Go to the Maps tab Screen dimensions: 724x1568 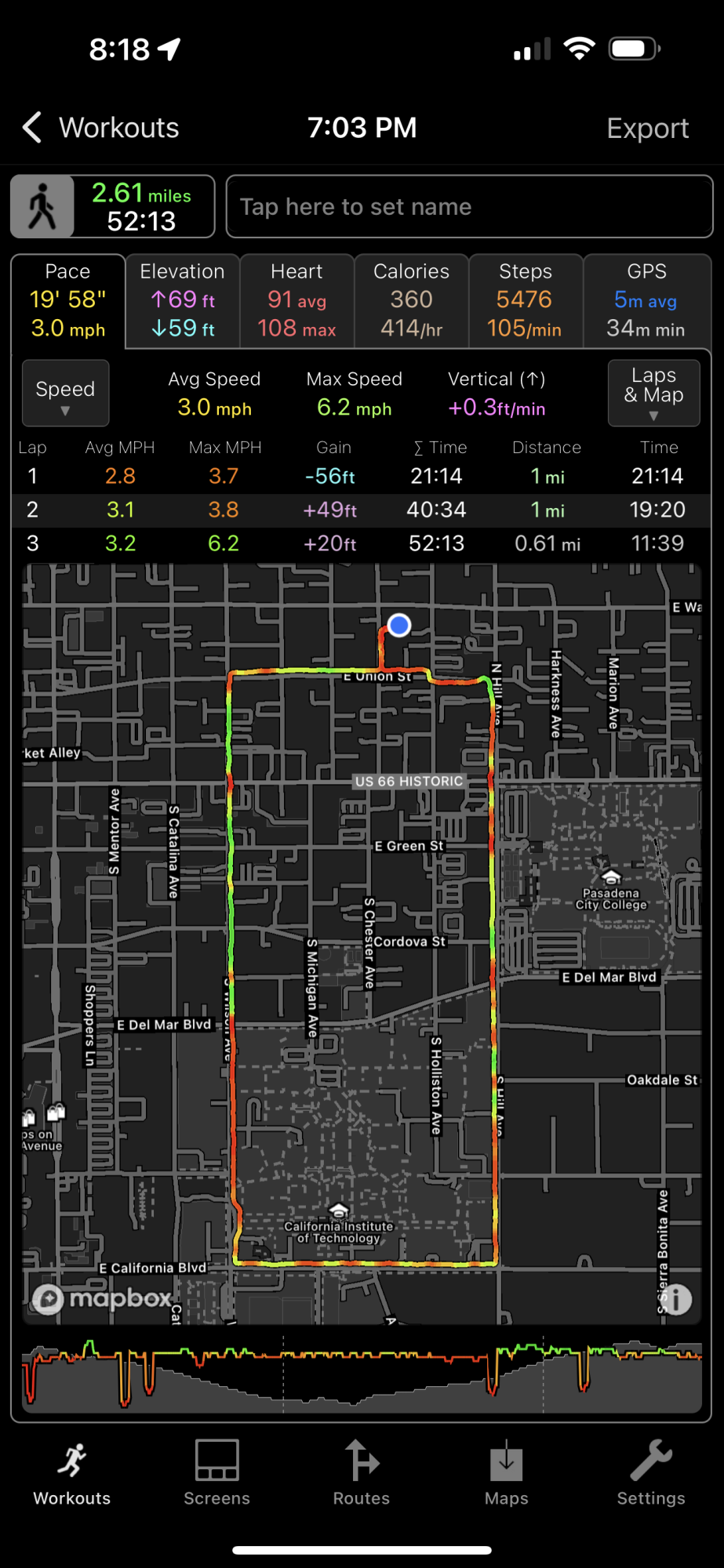click(506, 1474)
